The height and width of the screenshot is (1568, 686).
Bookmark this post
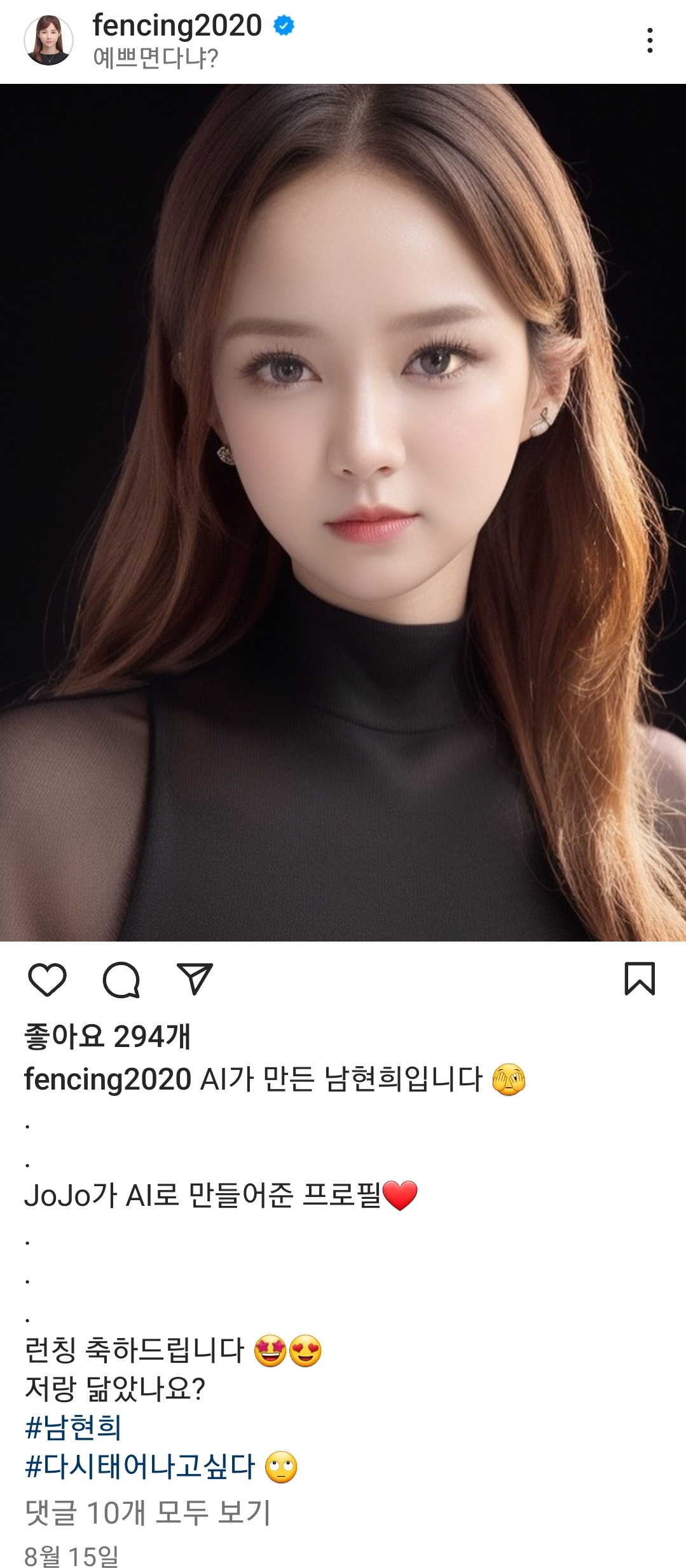tap(639, 978)
